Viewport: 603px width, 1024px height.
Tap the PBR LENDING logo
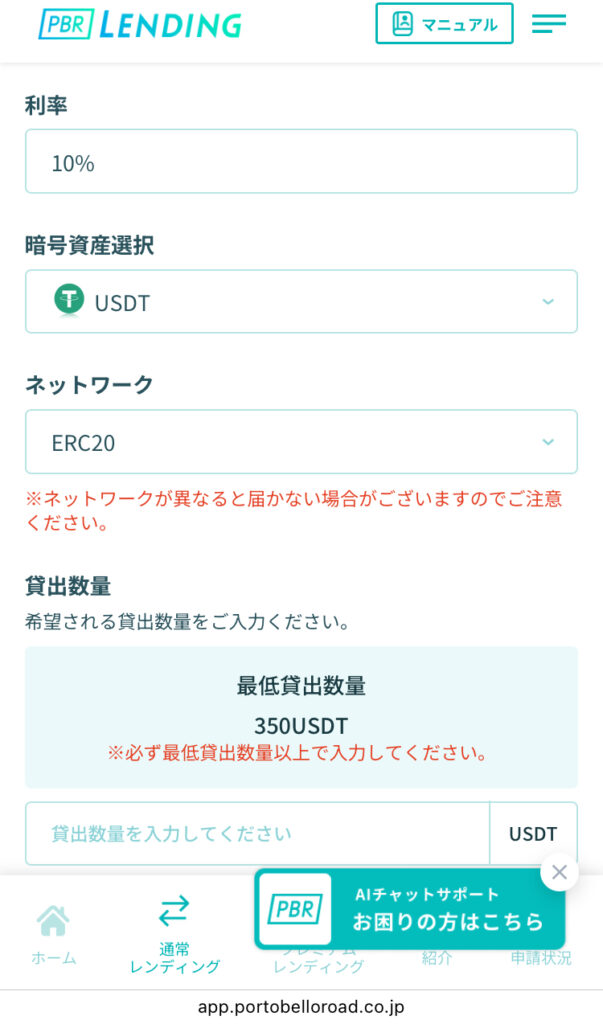click(x=140, y=24)
